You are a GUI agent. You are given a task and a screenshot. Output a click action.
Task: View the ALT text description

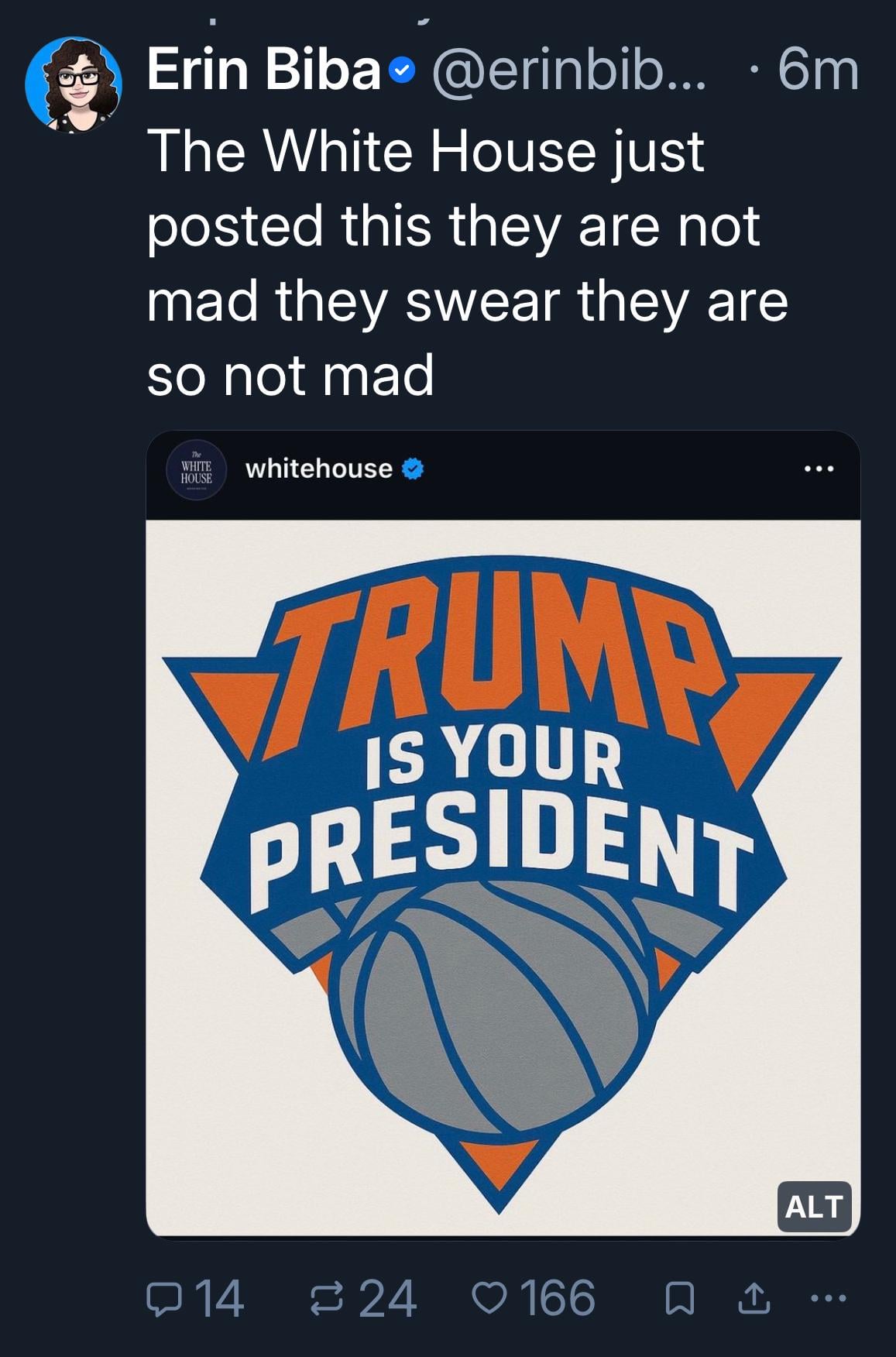click(813, 1206)
